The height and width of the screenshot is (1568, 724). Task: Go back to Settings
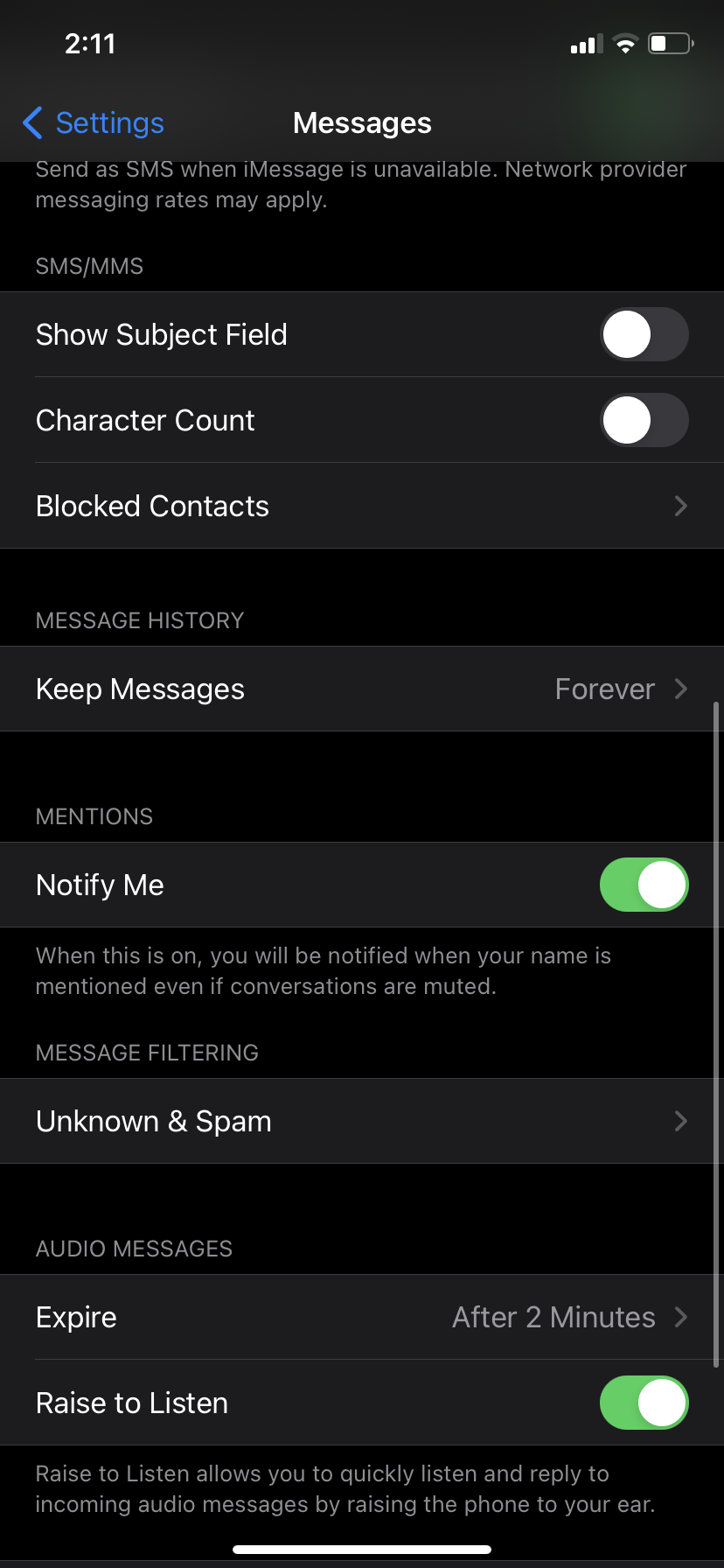tap(94, 123)
